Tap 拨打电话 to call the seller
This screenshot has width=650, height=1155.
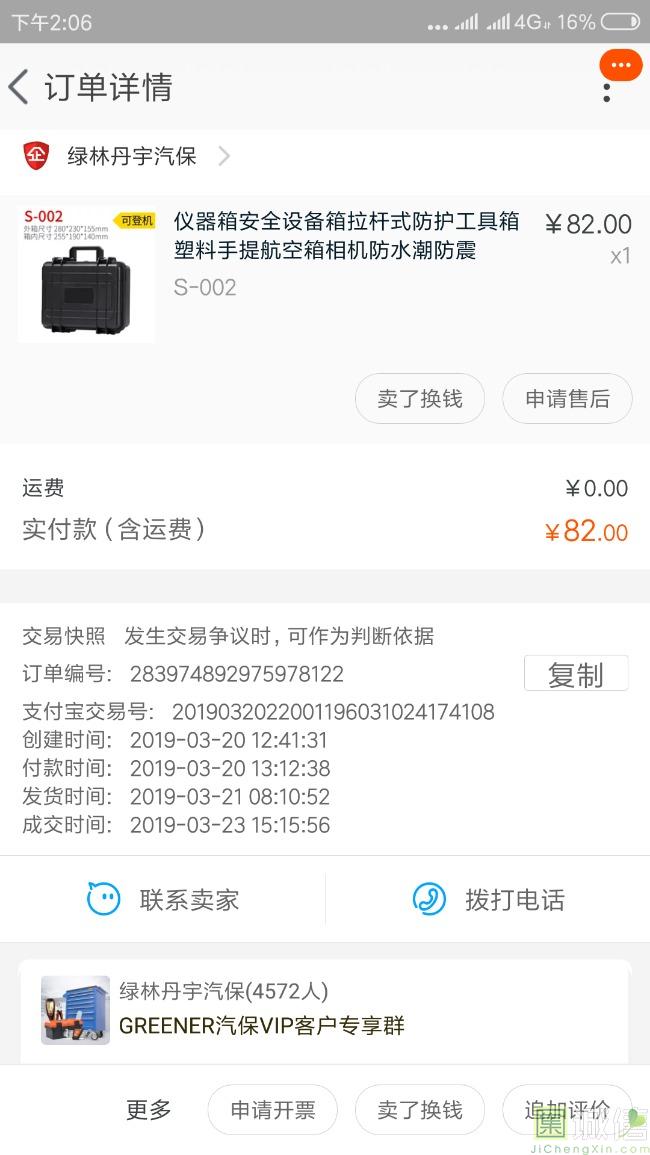(488, 899)
